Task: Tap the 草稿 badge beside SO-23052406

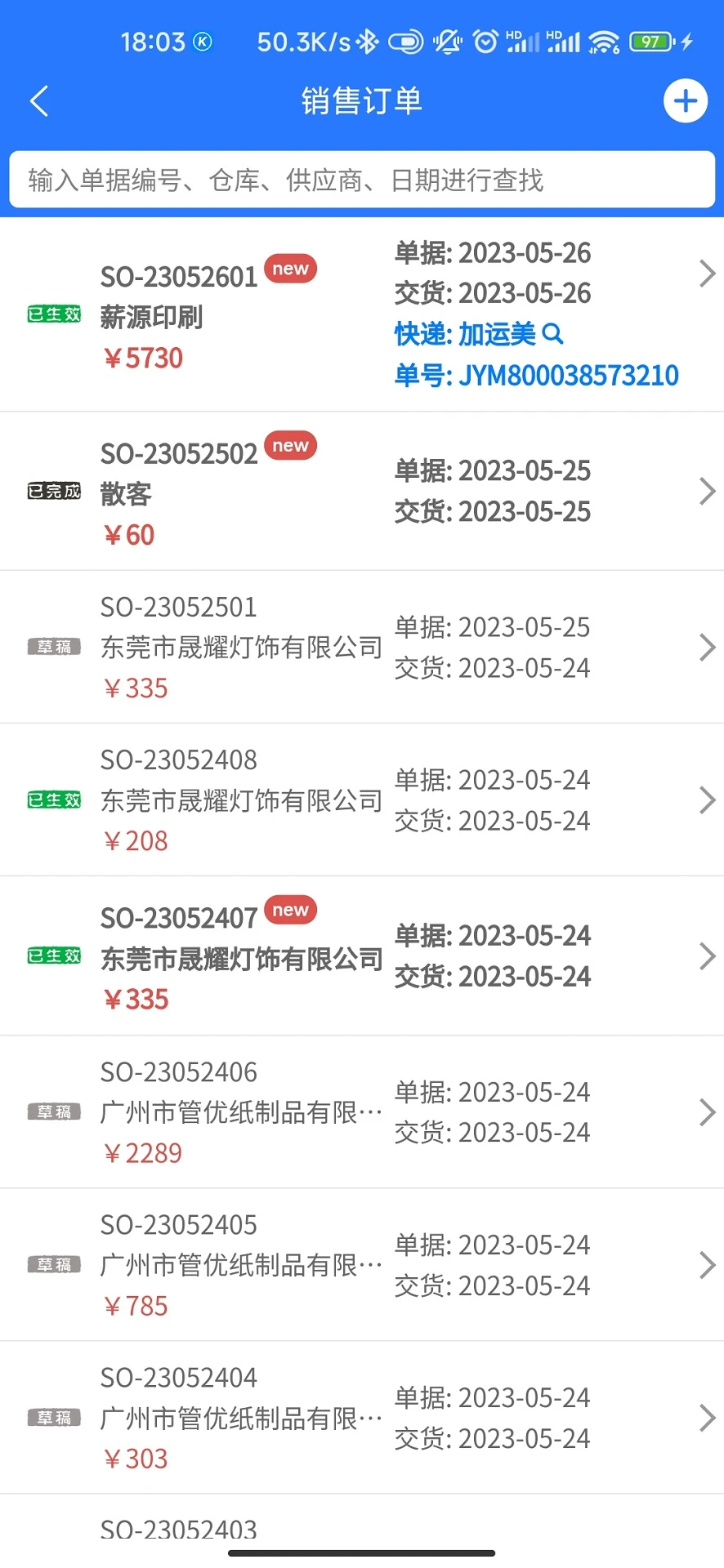Action: point(53,1111)
